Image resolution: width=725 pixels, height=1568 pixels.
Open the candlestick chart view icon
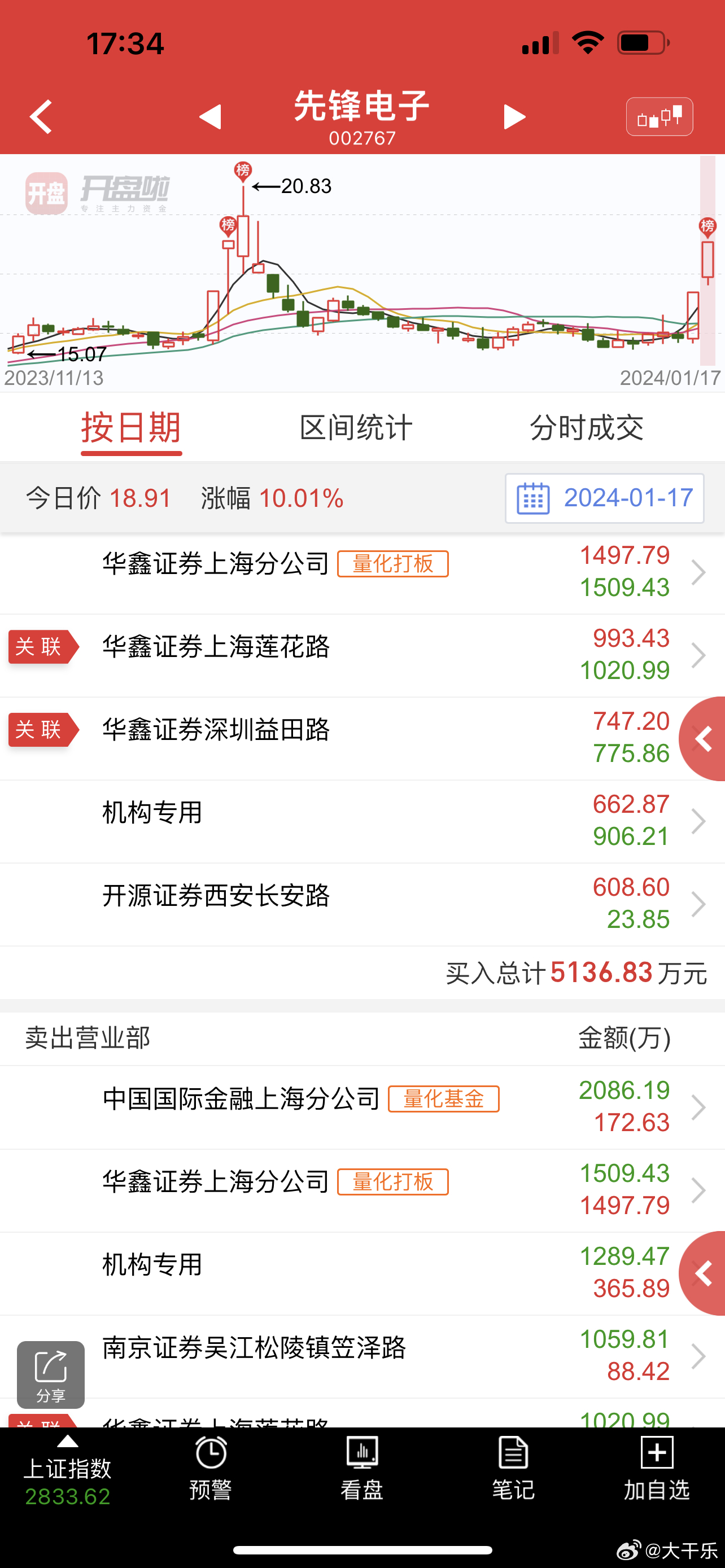click(x=660, y=116)
